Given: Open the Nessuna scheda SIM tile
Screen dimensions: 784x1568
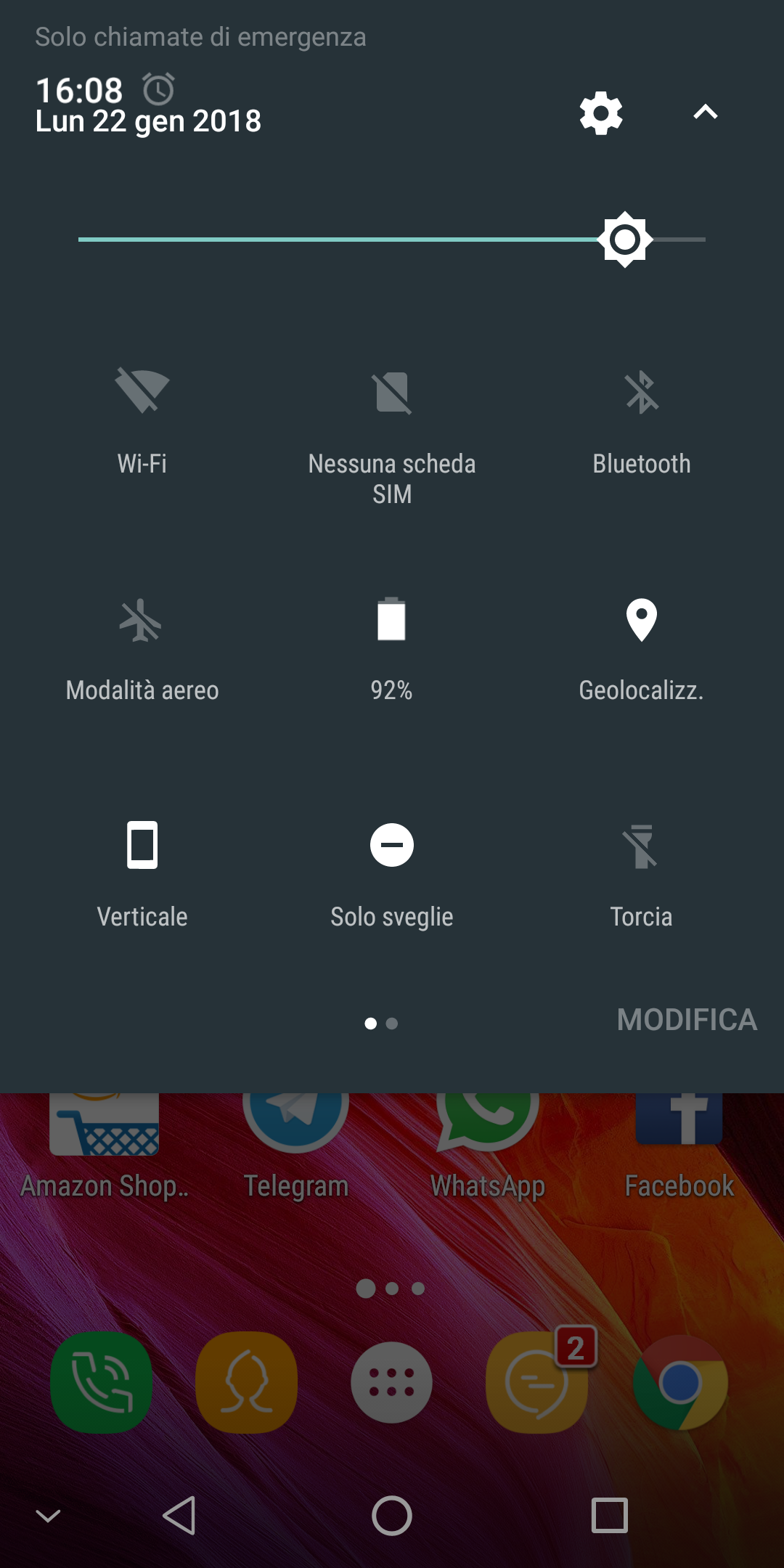Looking at the screenshot, I should click(392, 393).
